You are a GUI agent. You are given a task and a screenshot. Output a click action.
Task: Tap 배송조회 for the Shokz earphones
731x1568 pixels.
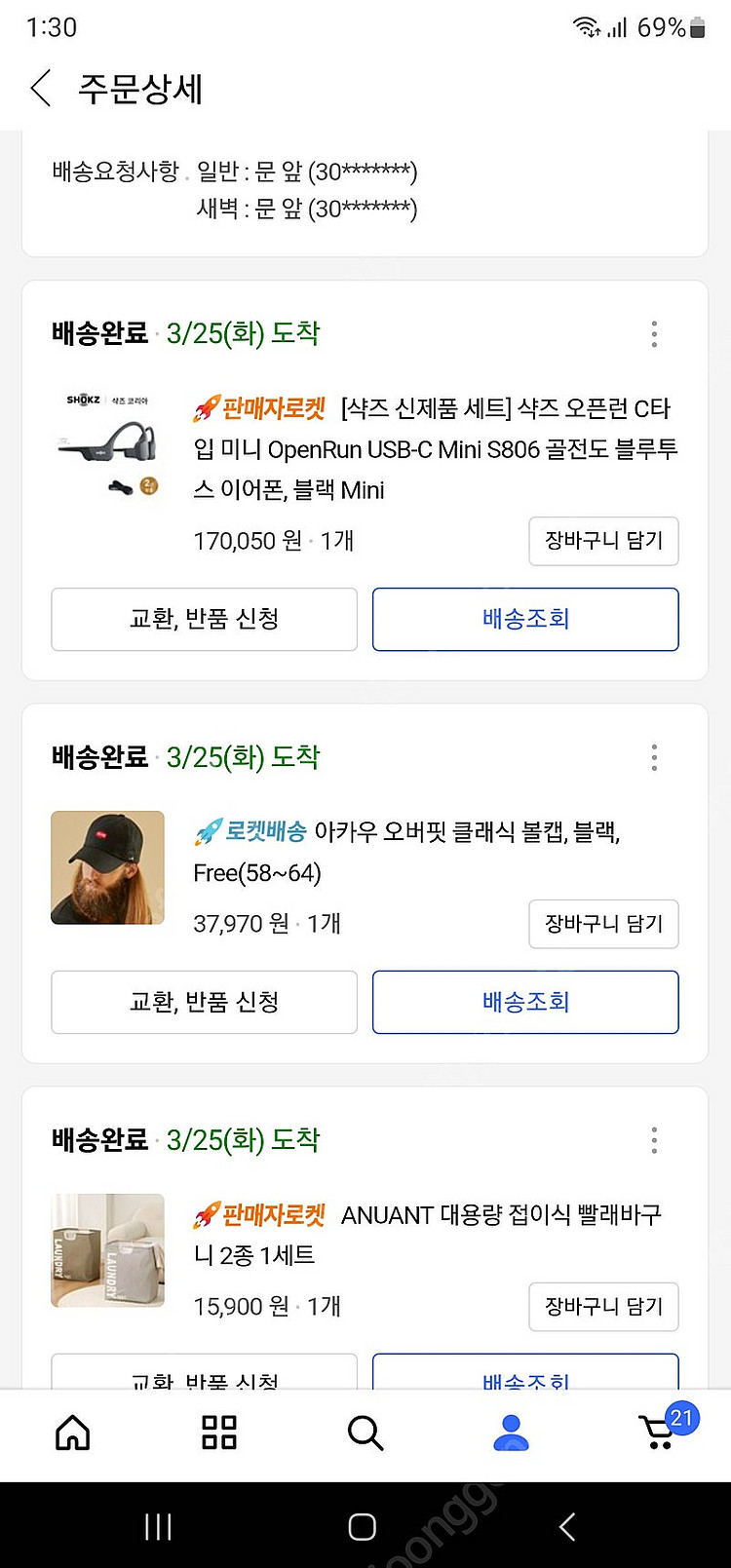pyautogui.click(x=524, y=619)
